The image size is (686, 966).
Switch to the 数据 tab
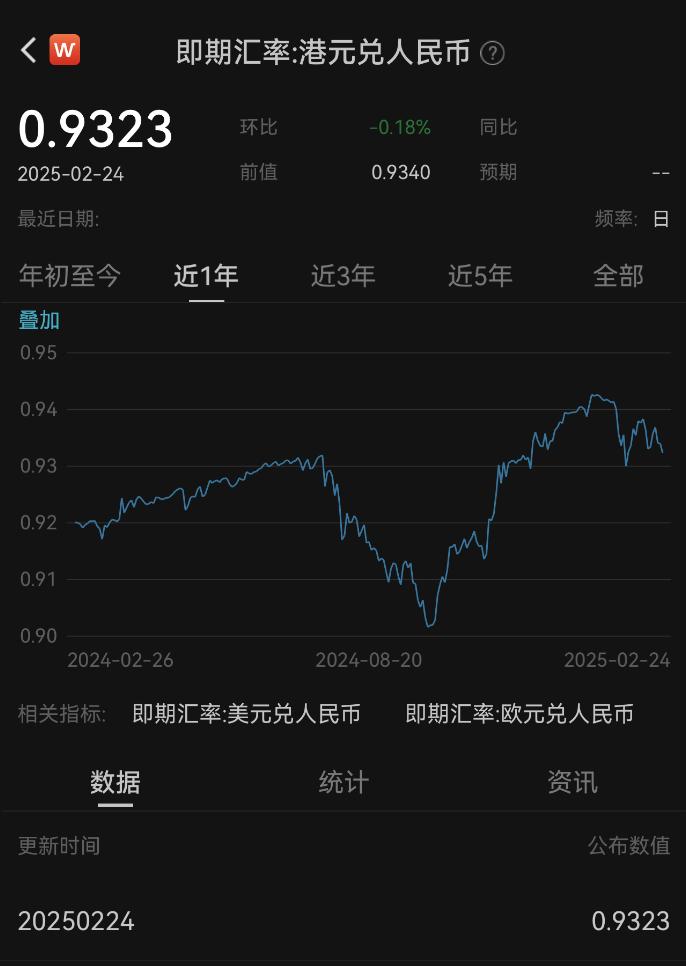[115, 782]
